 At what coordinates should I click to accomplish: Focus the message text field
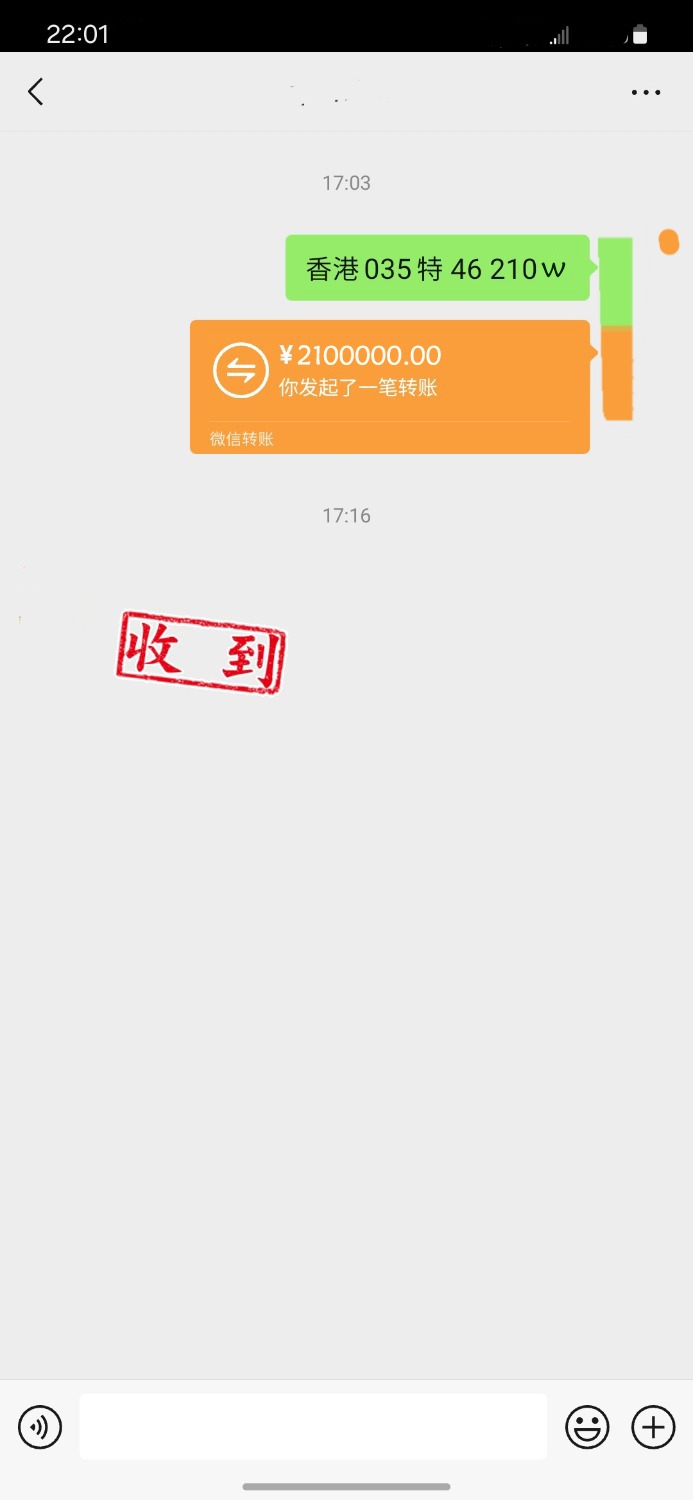tap(313, 1427)
